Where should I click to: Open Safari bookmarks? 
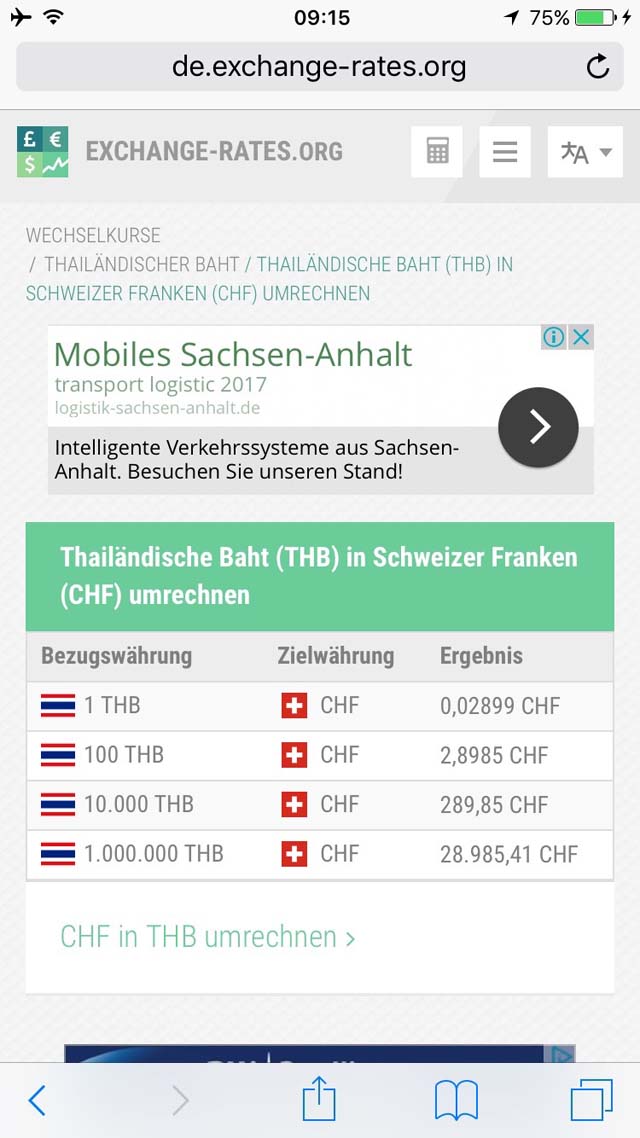456,1100
